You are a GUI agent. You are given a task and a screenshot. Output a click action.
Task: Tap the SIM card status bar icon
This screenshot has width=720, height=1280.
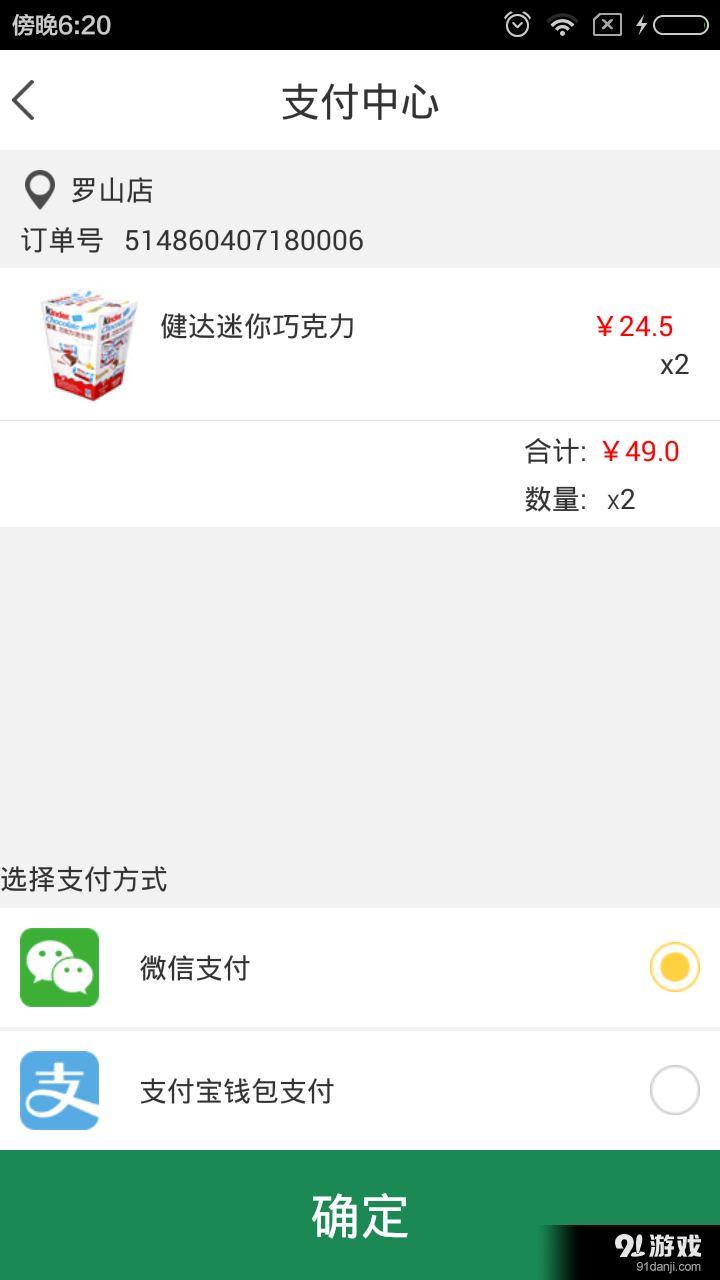(x=606, y=23)
